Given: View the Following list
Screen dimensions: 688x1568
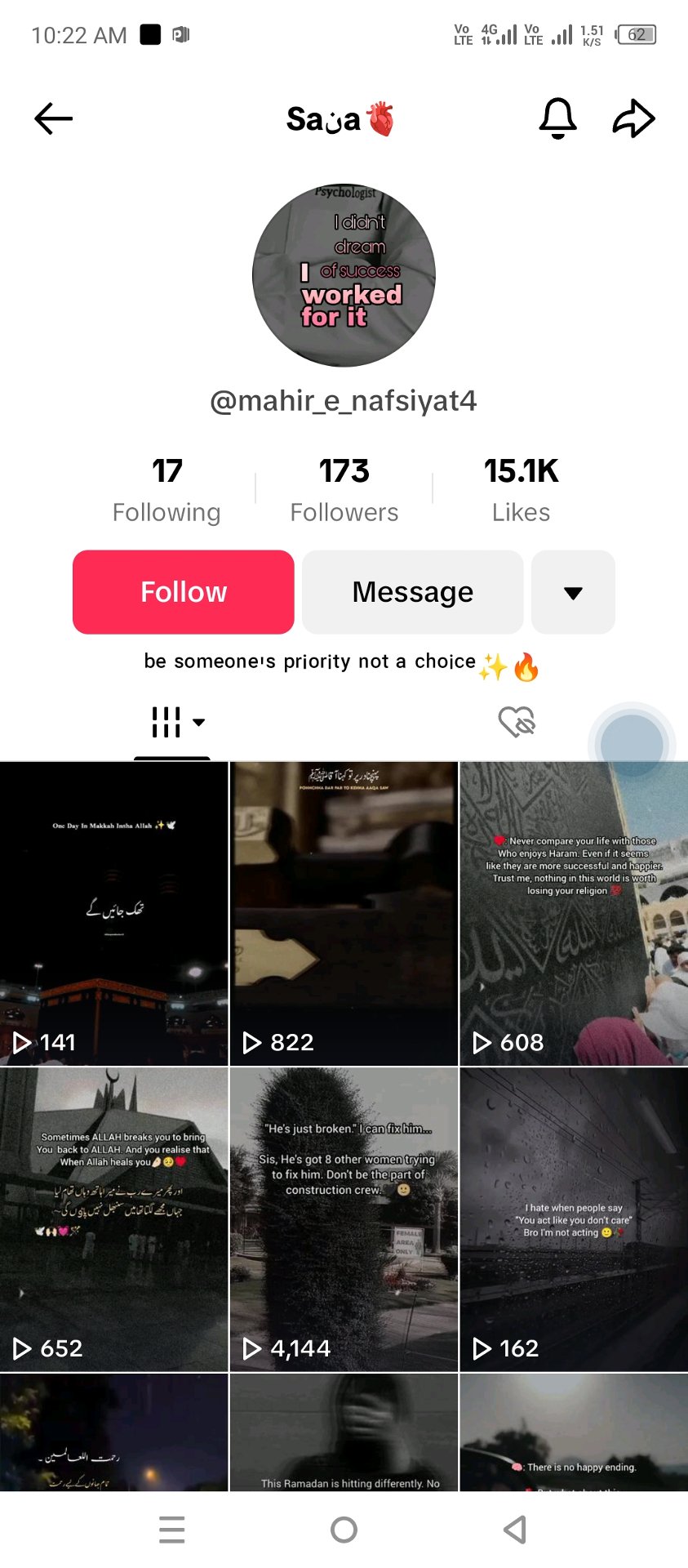Looking at the screenshot, I should pos(166,490).
